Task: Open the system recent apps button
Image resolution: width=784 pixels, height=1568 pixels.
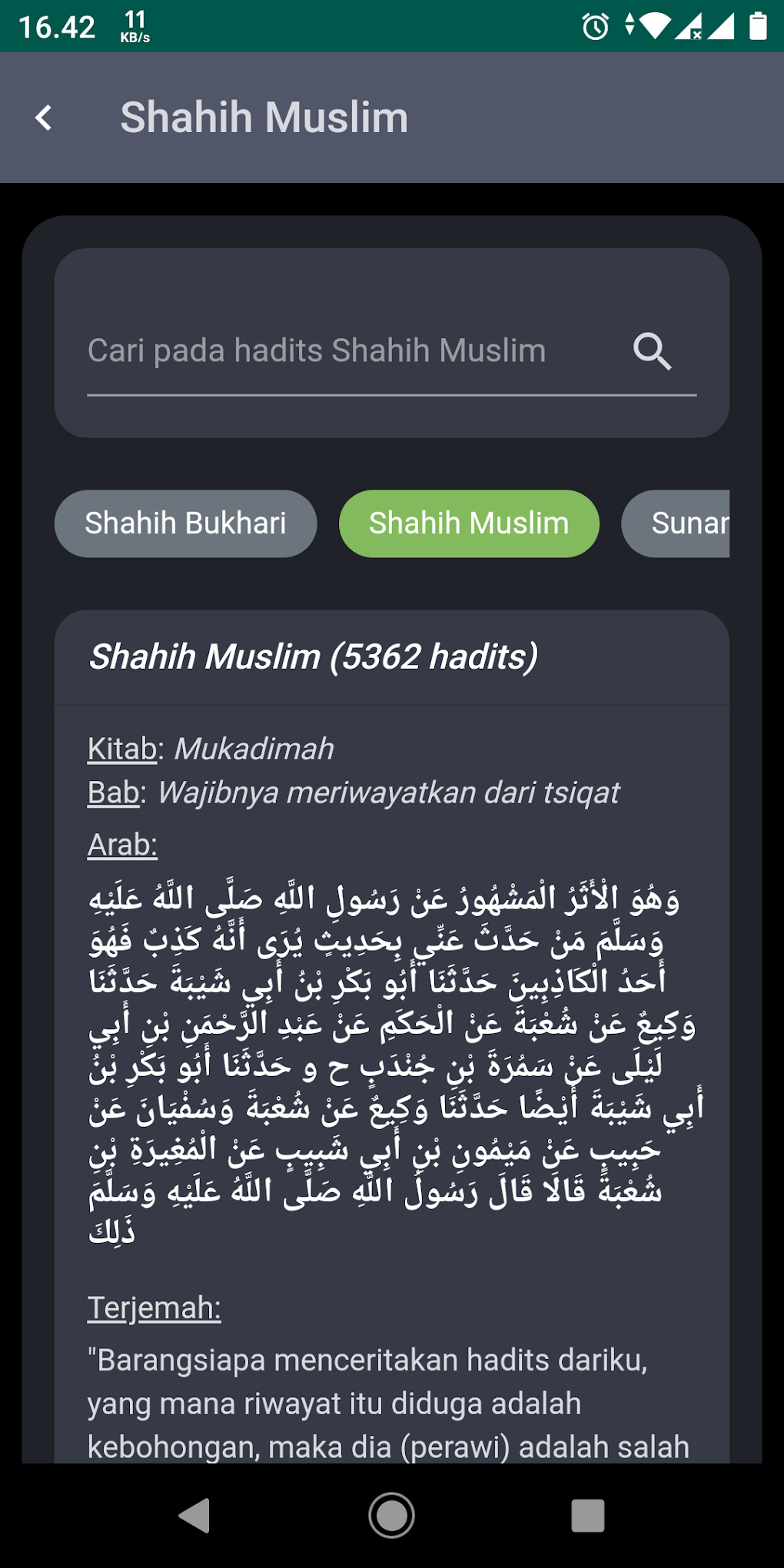Action: pyautogui.click(x=588, y=1516)
